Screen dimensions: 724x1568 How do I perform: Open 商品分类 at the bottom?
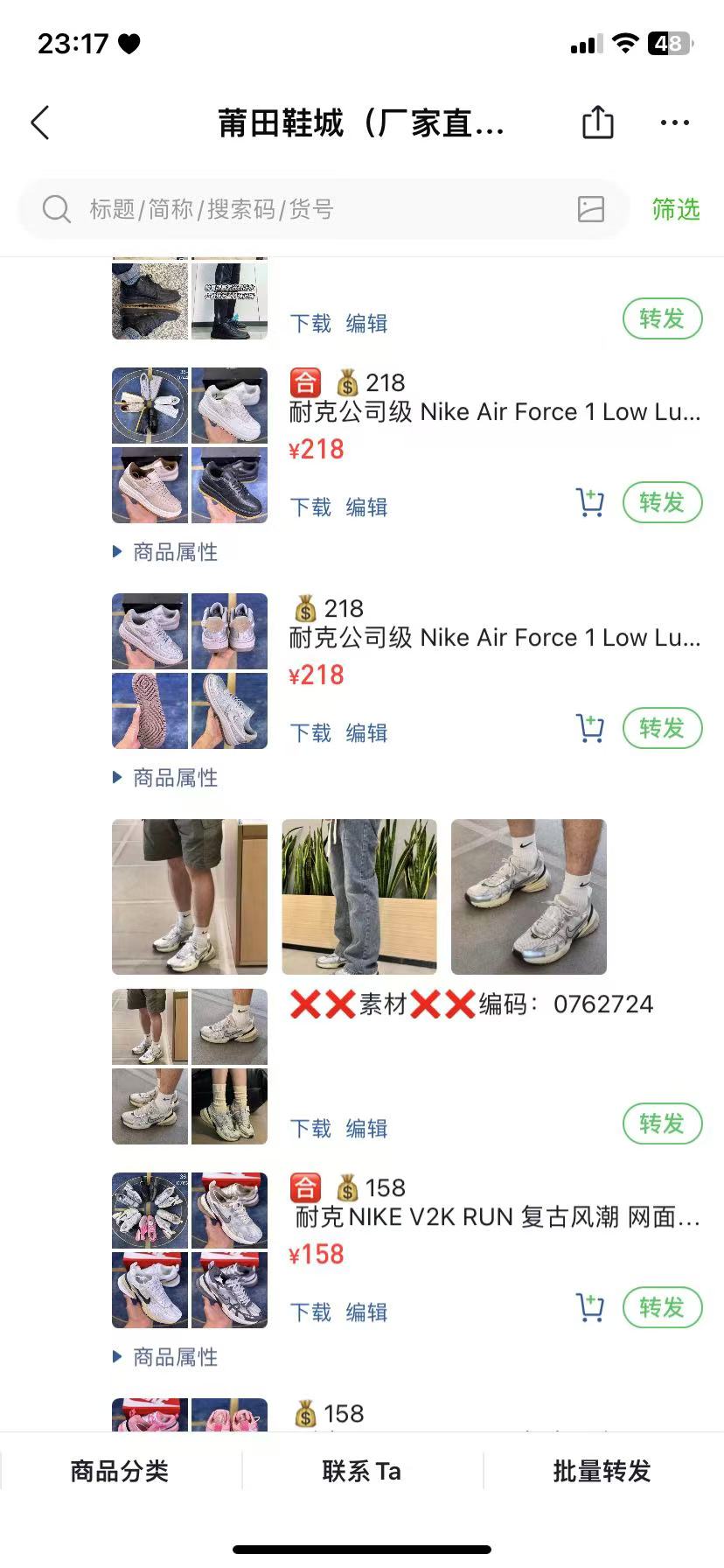click(120, 1471)
